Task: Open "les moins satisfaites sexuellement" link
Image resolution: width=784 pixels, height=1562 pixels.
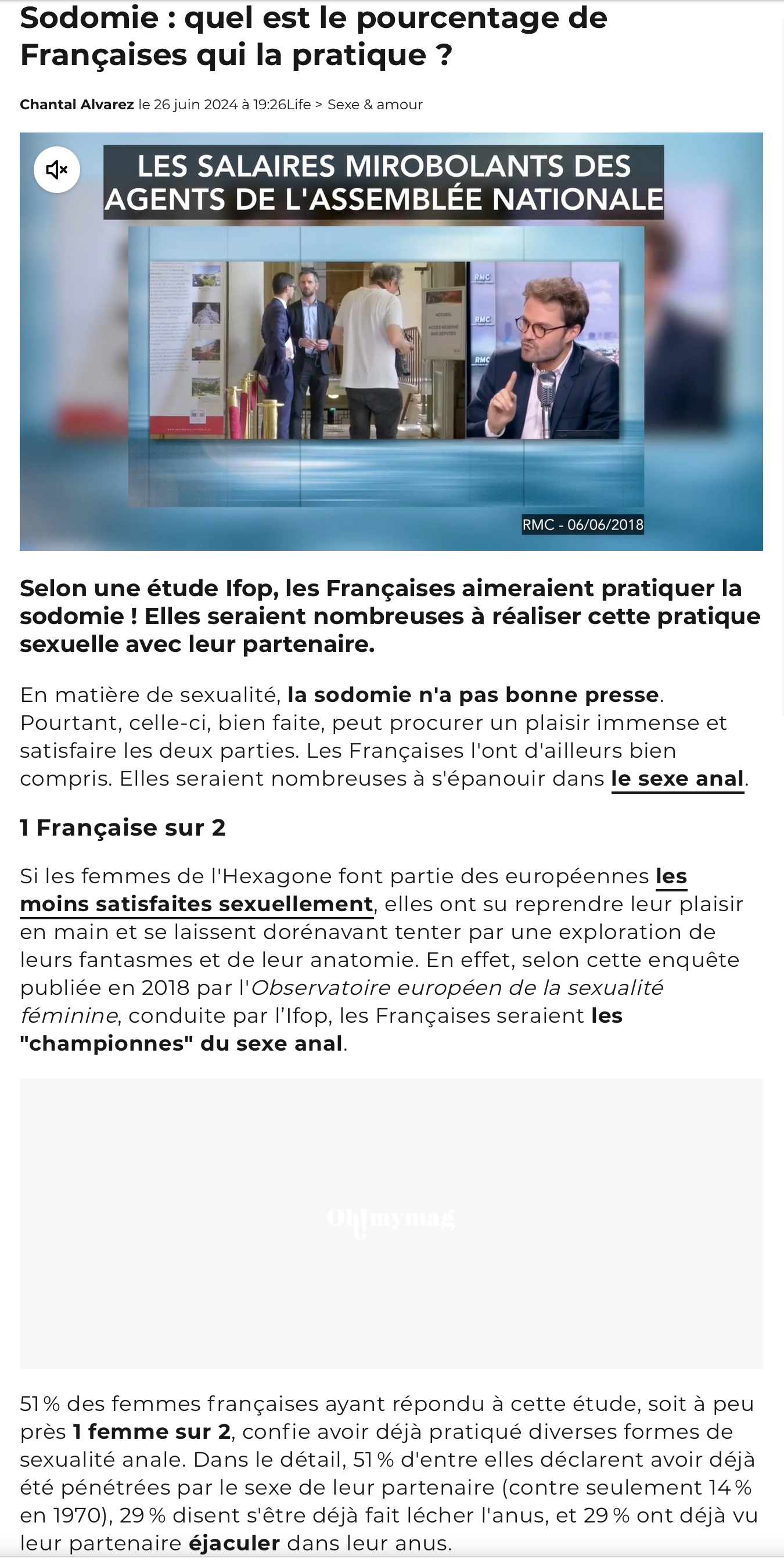Action: click(x=196, y=904)
